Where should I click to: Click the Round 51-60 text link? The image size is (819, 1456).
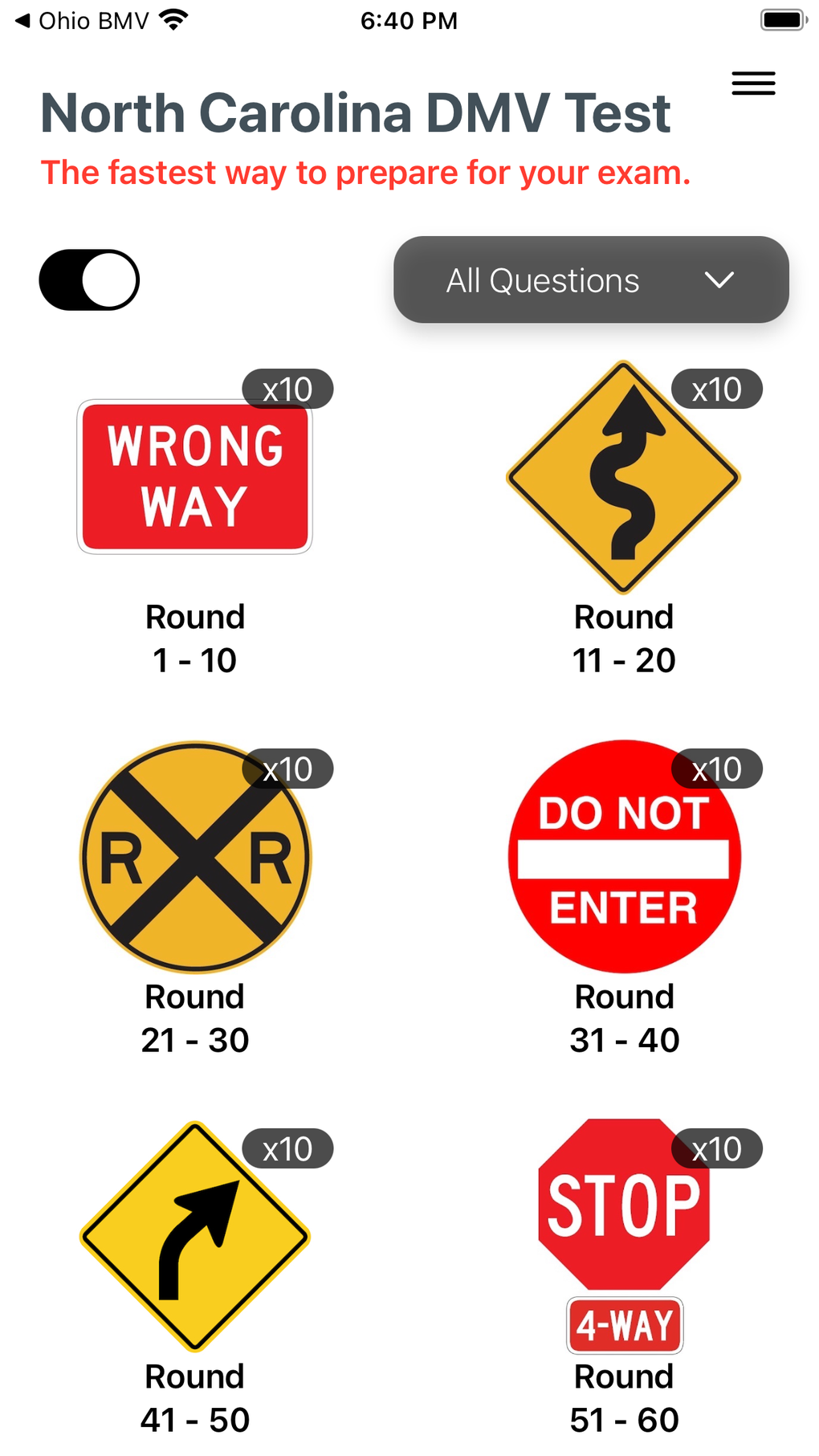click(624, 1397)
